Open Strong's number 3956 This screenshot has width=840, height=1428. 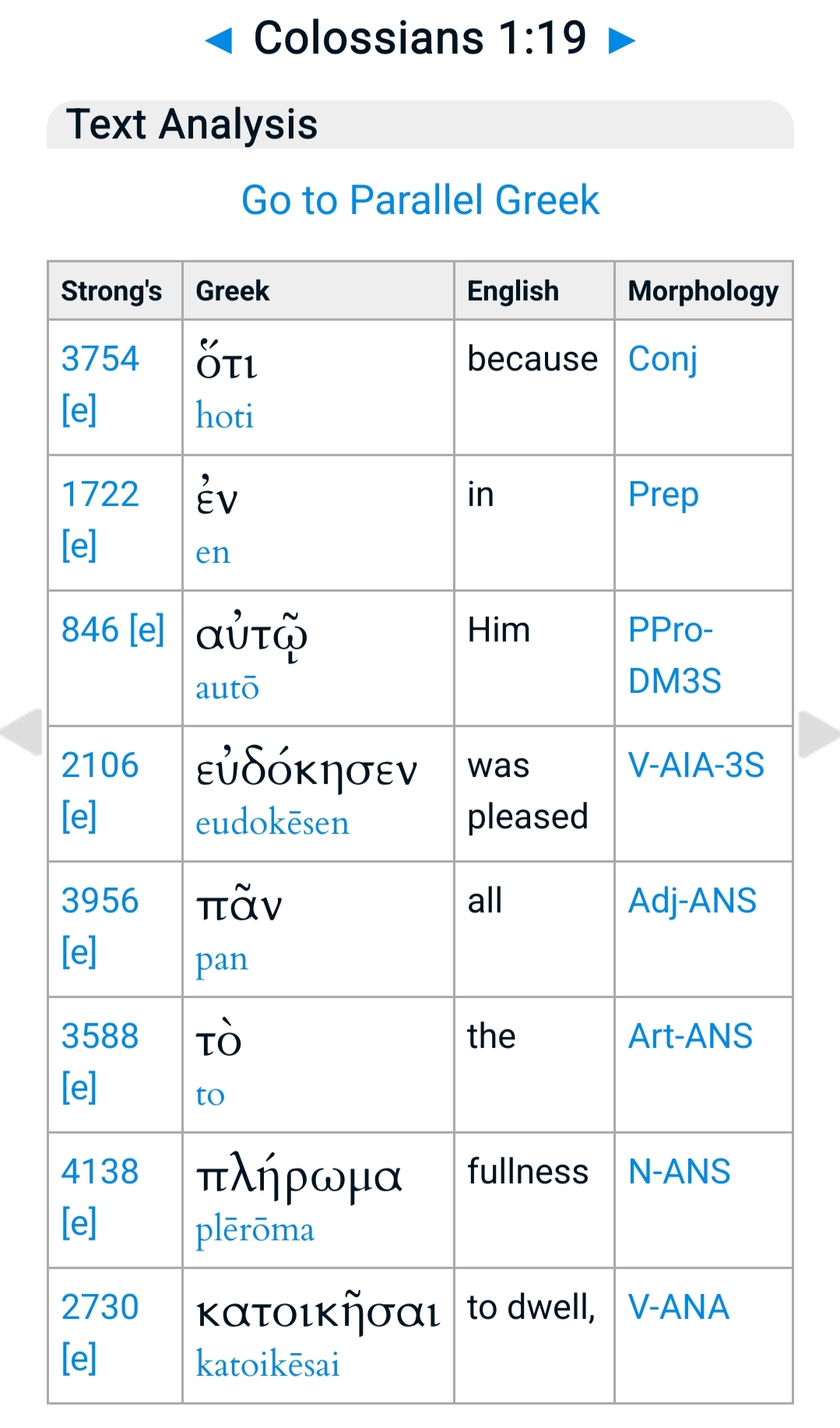100,901
